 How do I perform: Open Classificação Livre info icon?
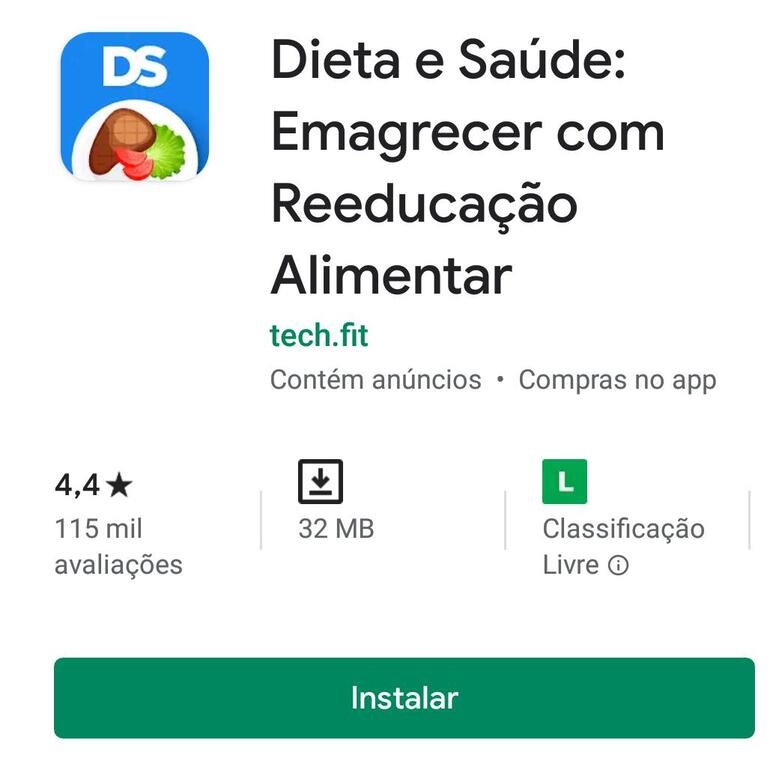[x=619, y=565]
